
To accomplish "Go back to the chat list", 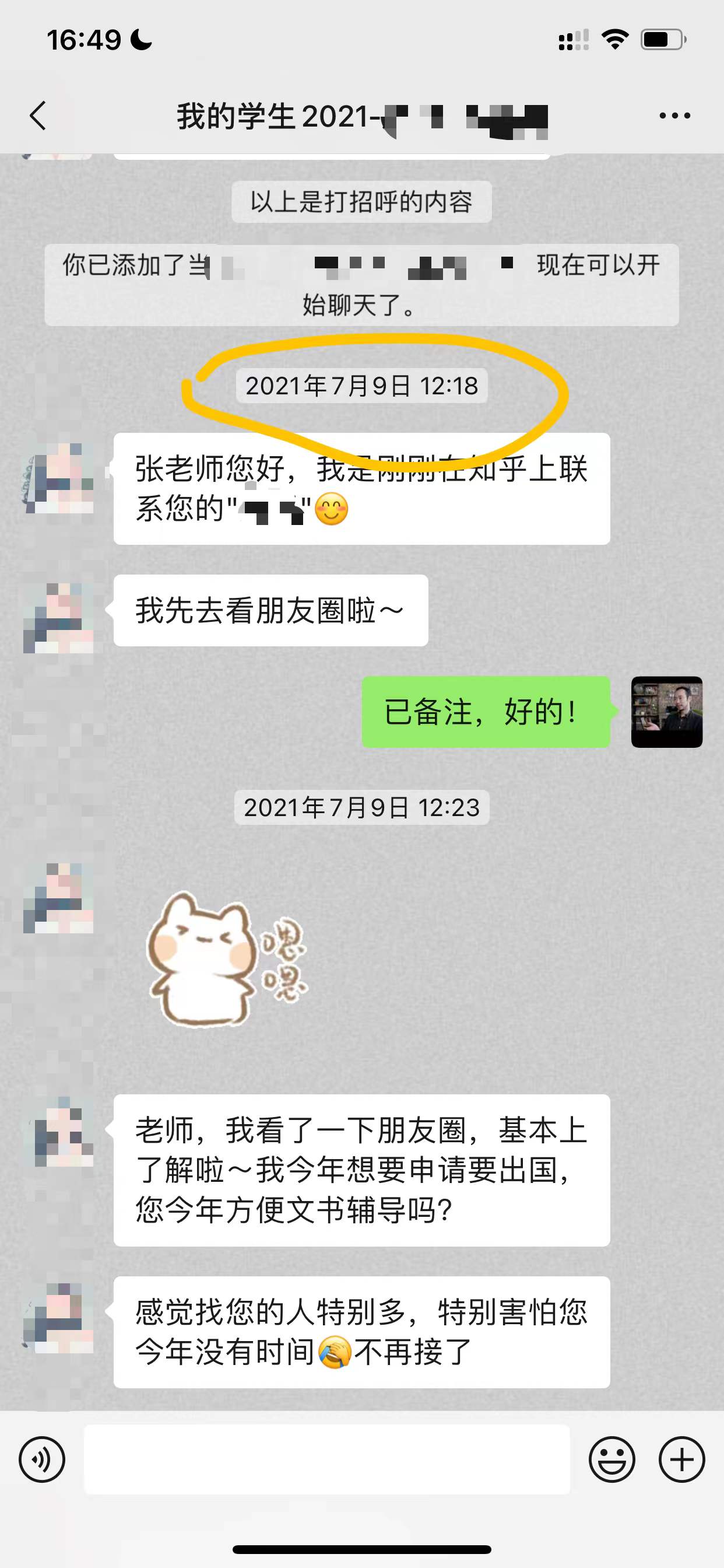I will [38, 116].
